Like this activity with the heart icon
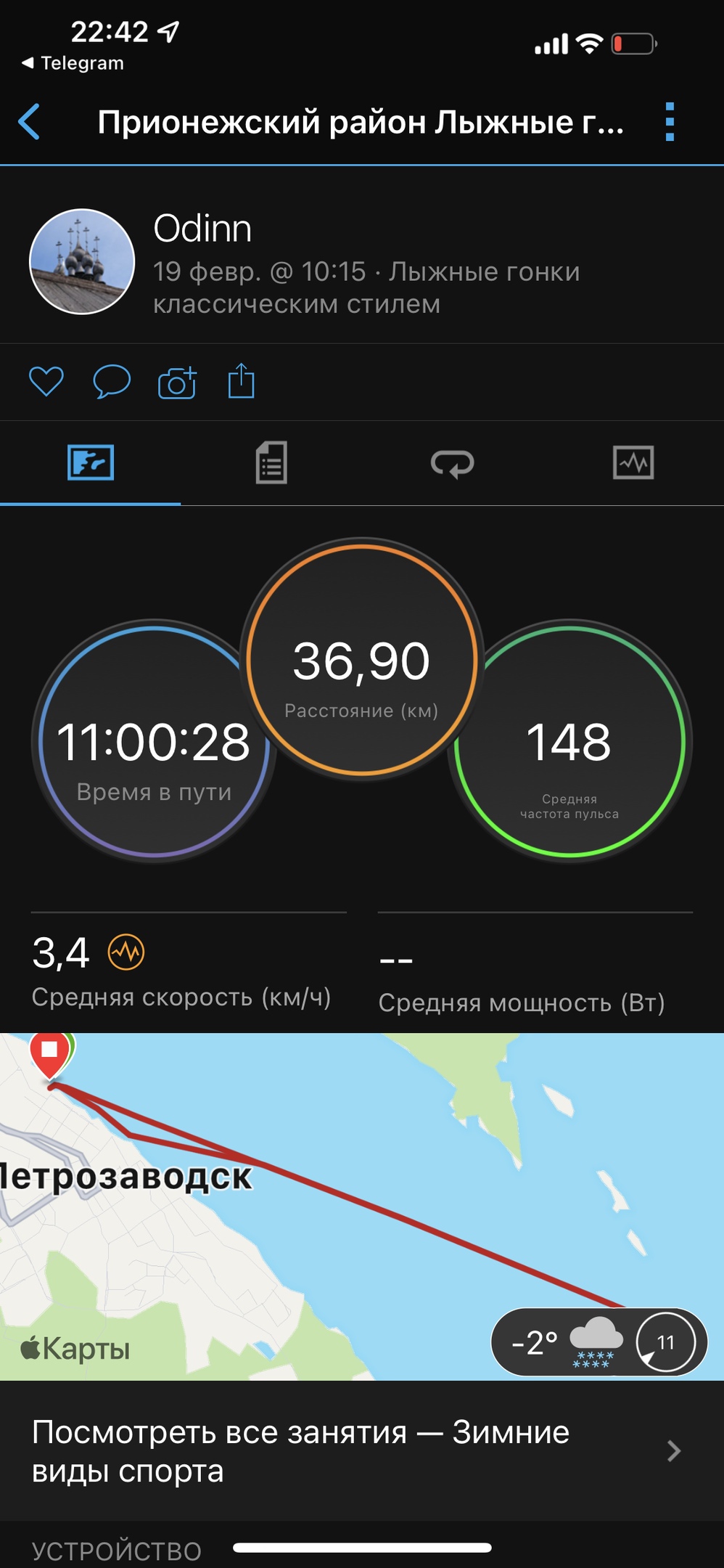 click(46, 382)
